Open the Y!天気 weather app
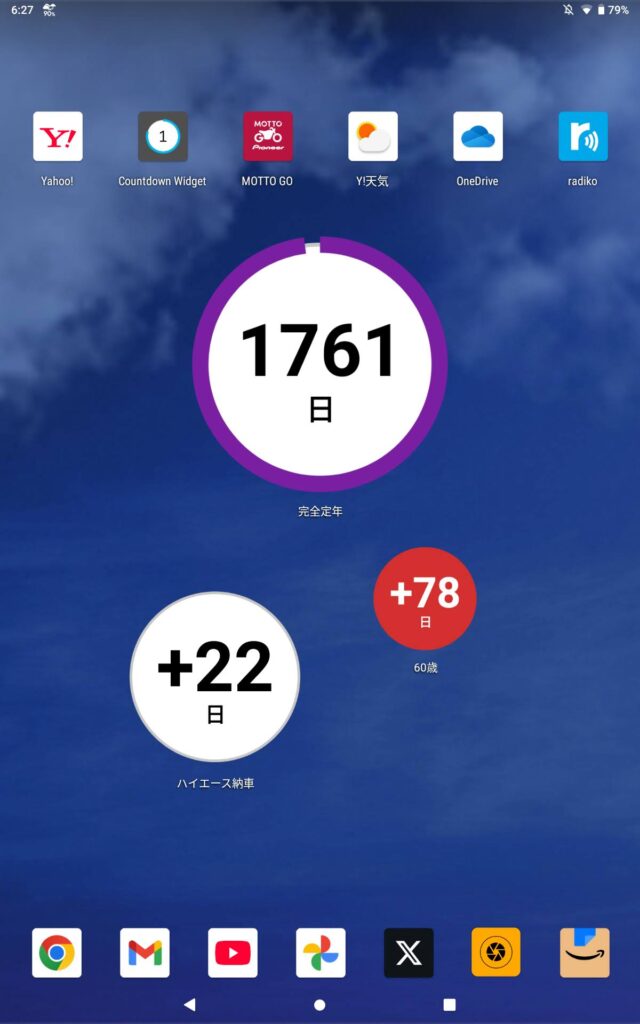The height and width of the screenshot is (1024, 640). (373, 137)
